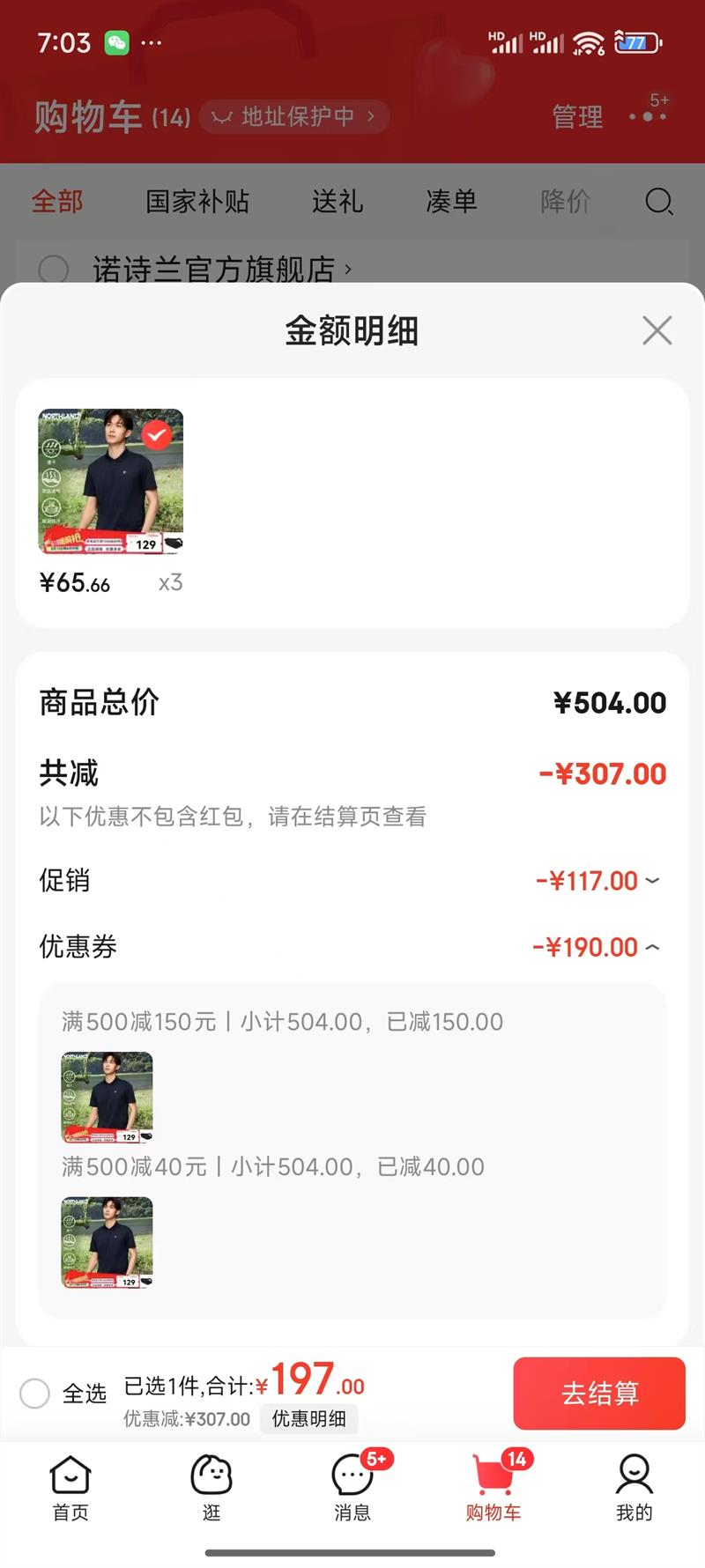Open the 购物车 tab
The height and width of the screenshot is (1568, 705).
(x=493, y=1488)
